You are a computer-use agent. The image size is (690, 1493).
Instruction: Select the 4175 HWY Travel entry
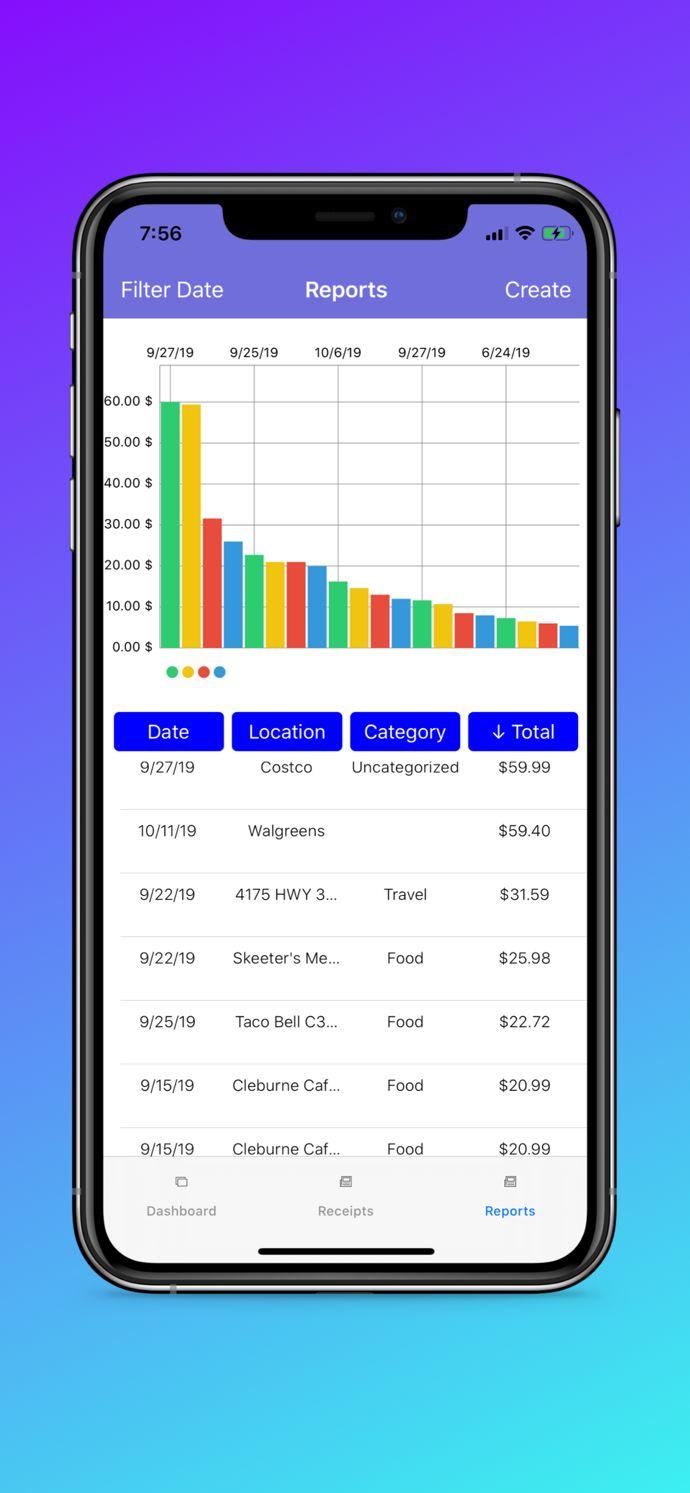click(345, 905)
